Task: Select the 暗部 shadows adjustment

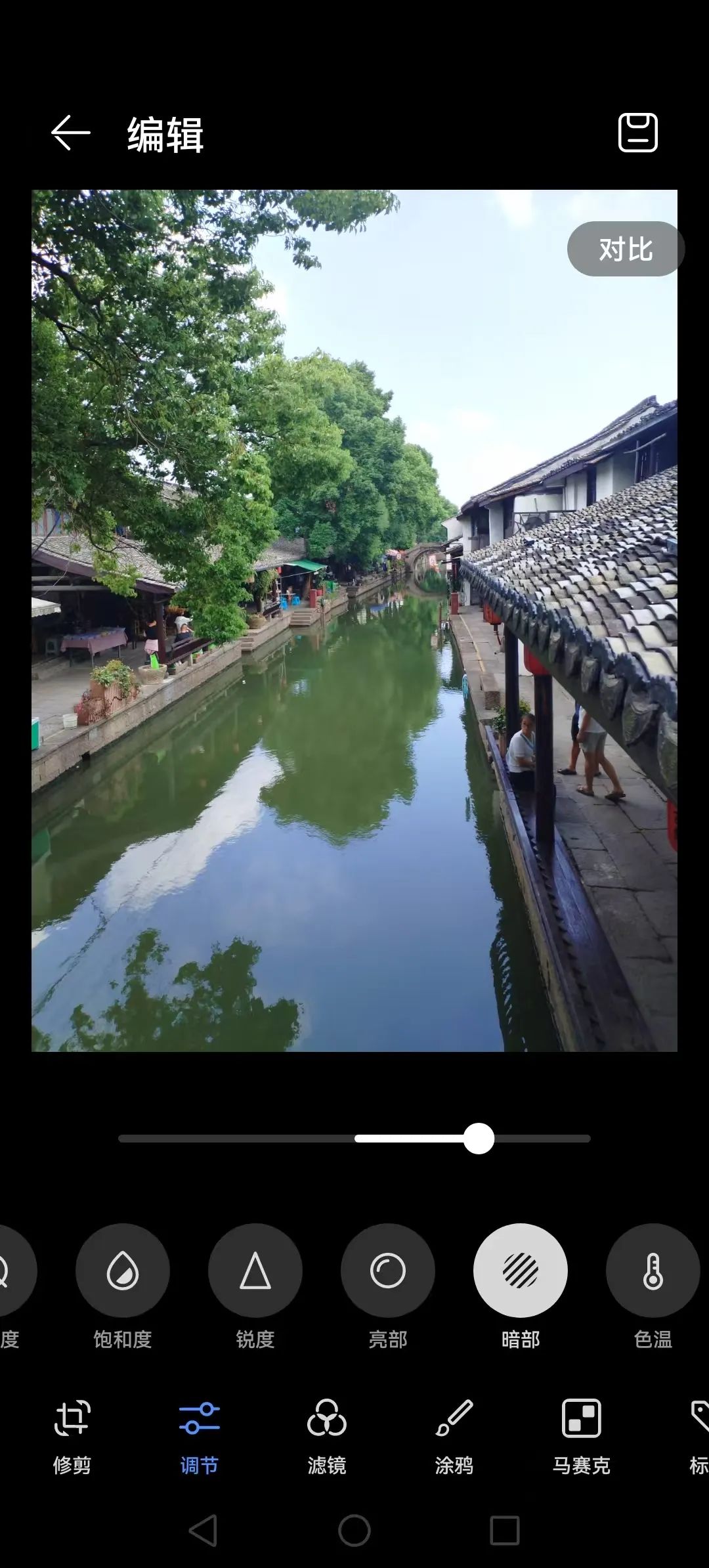Action: (521, 1287)
